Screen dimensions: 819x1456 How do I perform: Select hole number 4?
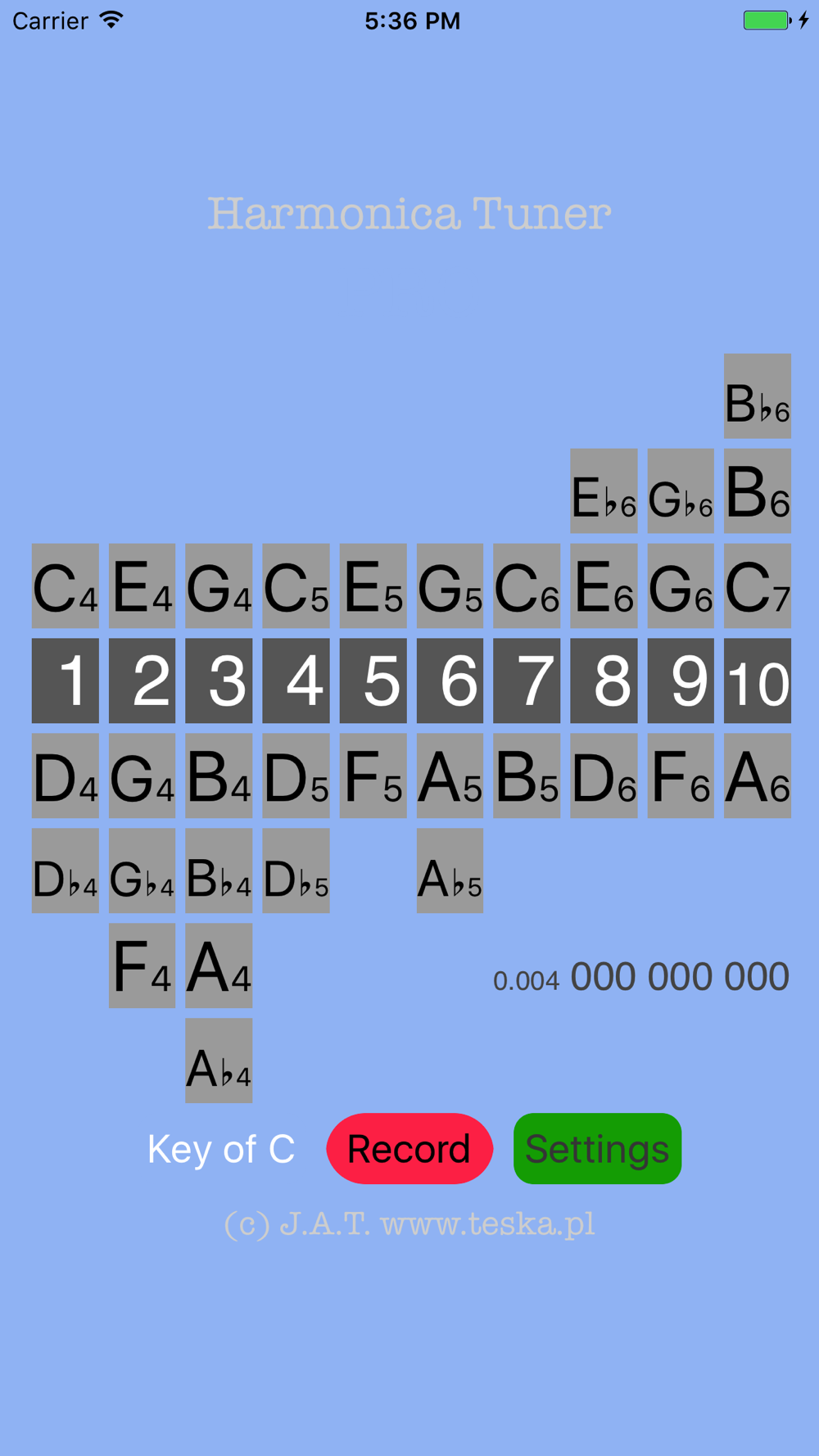(296, 681)
